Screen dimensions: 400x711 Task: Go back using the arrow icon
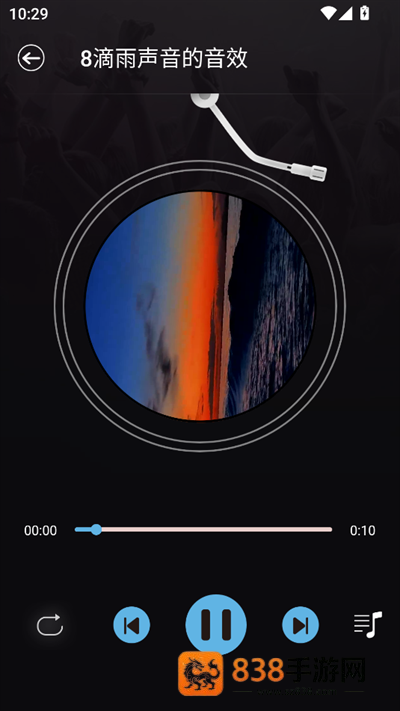(31, 58)
